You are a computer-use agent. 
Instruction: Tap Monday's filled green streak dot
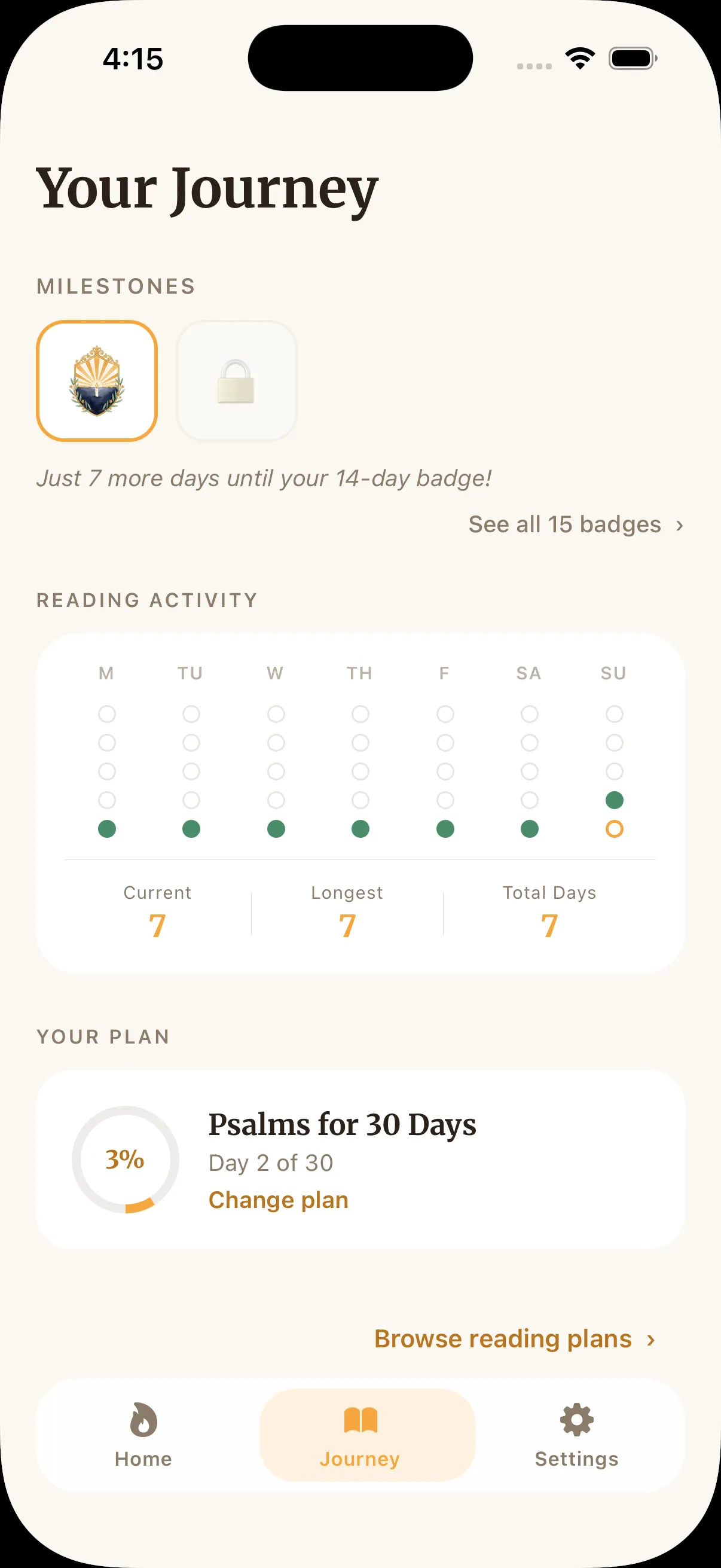click(x=106, y=828)
